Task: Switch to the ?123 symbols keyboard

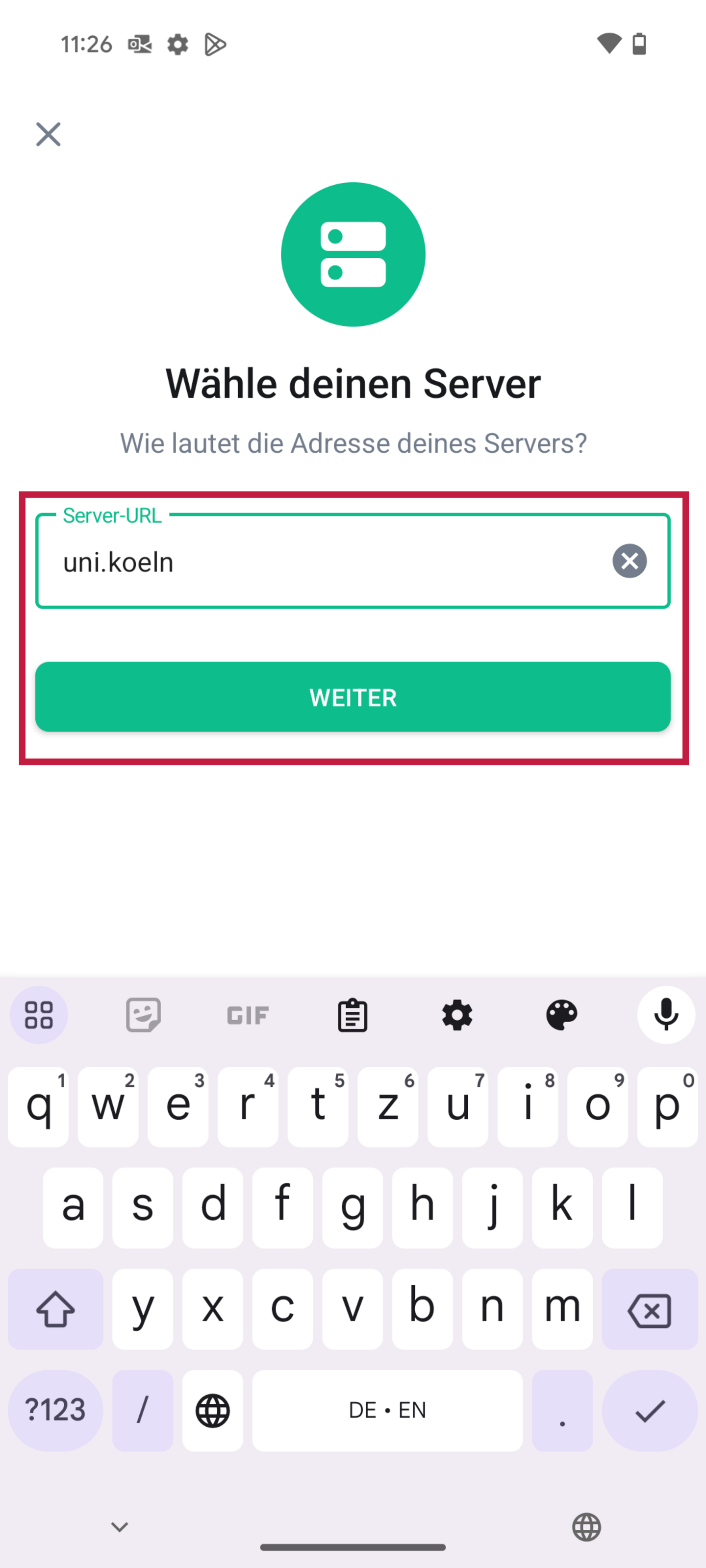Action: tap(55, 1410)
